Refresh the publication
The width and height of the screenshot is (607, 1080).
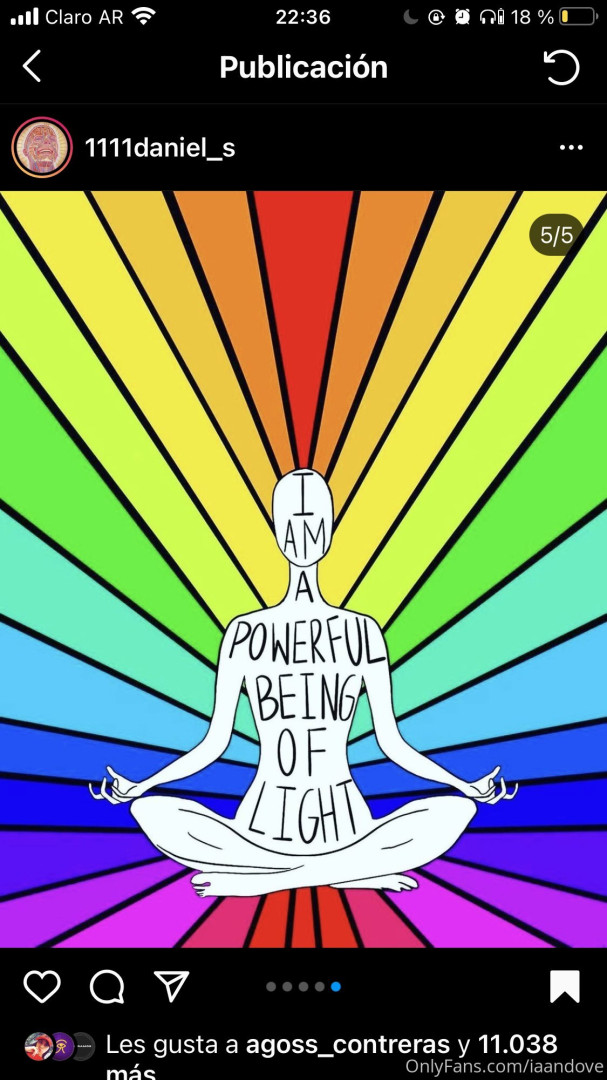561,67
